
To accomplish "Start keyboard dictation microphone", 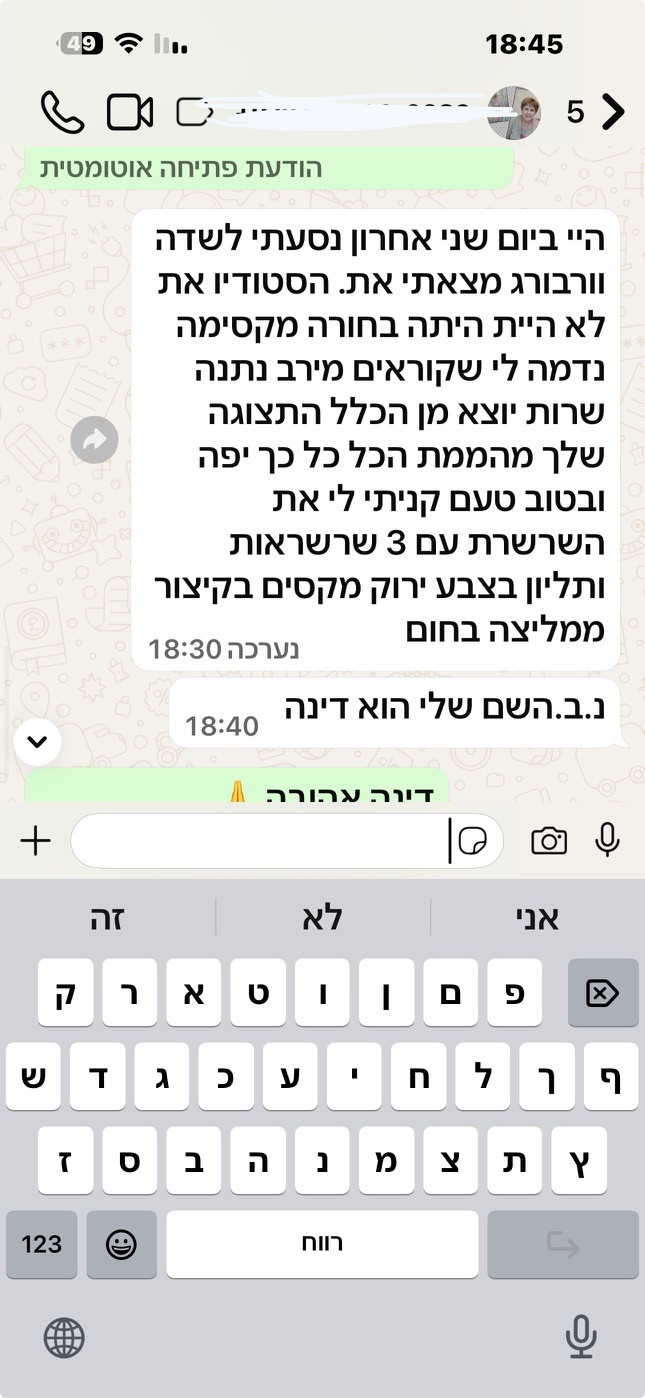I will click(x=581, y=1336).
